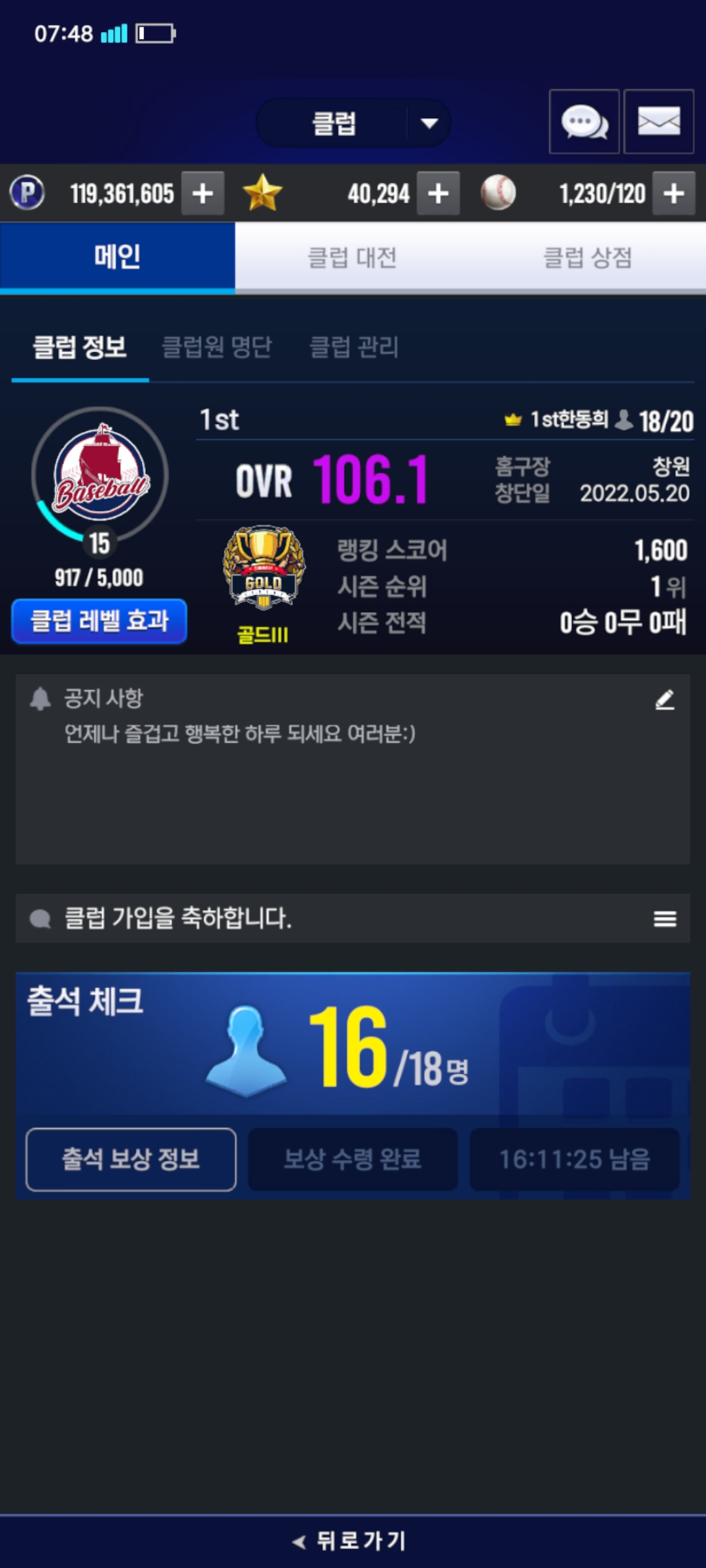
Task: View 출석 보상 정보
Action: (131, 1159)
